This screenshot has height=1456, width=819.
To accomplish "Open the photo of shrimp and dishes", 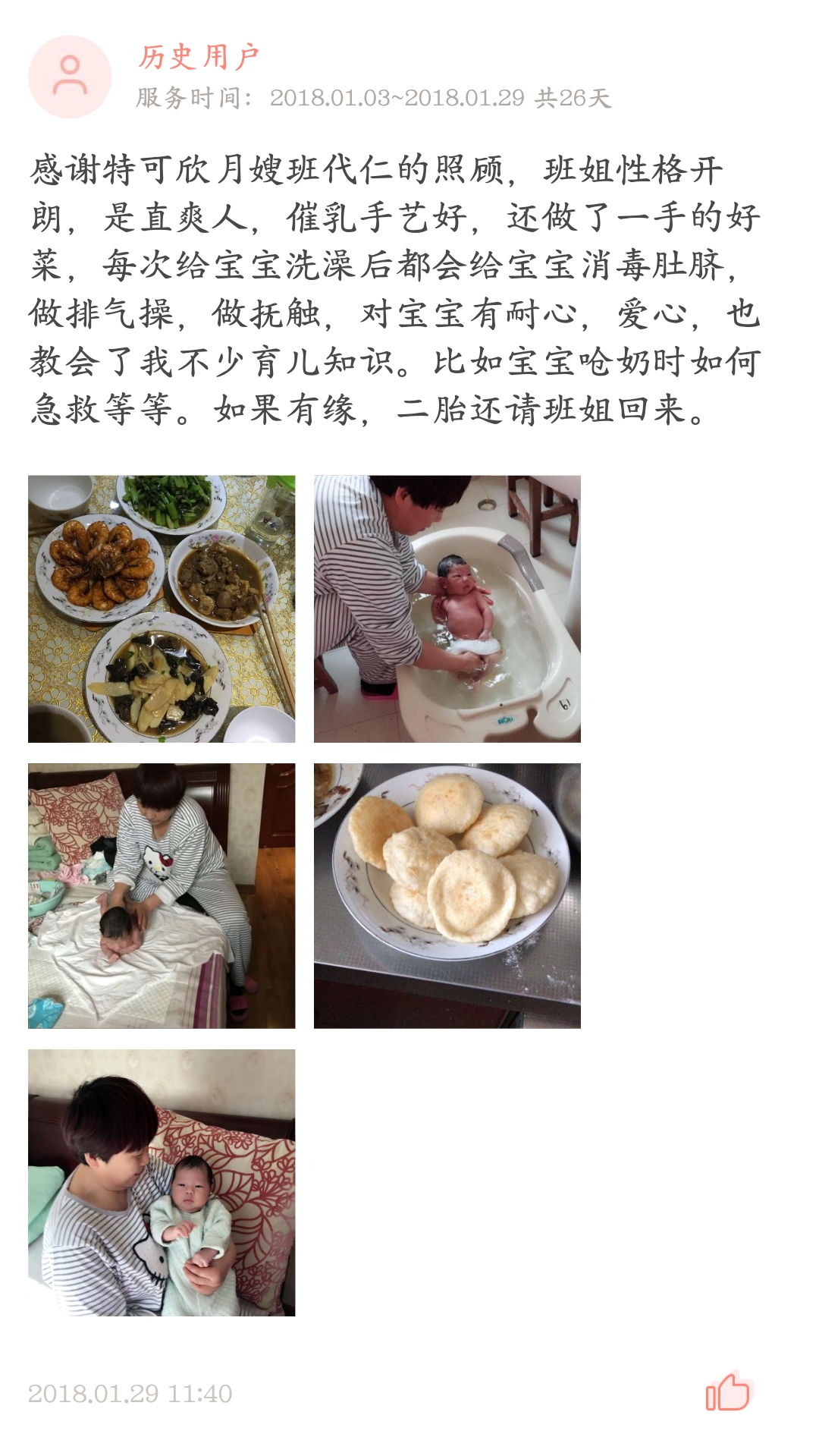I will (162, 609).
